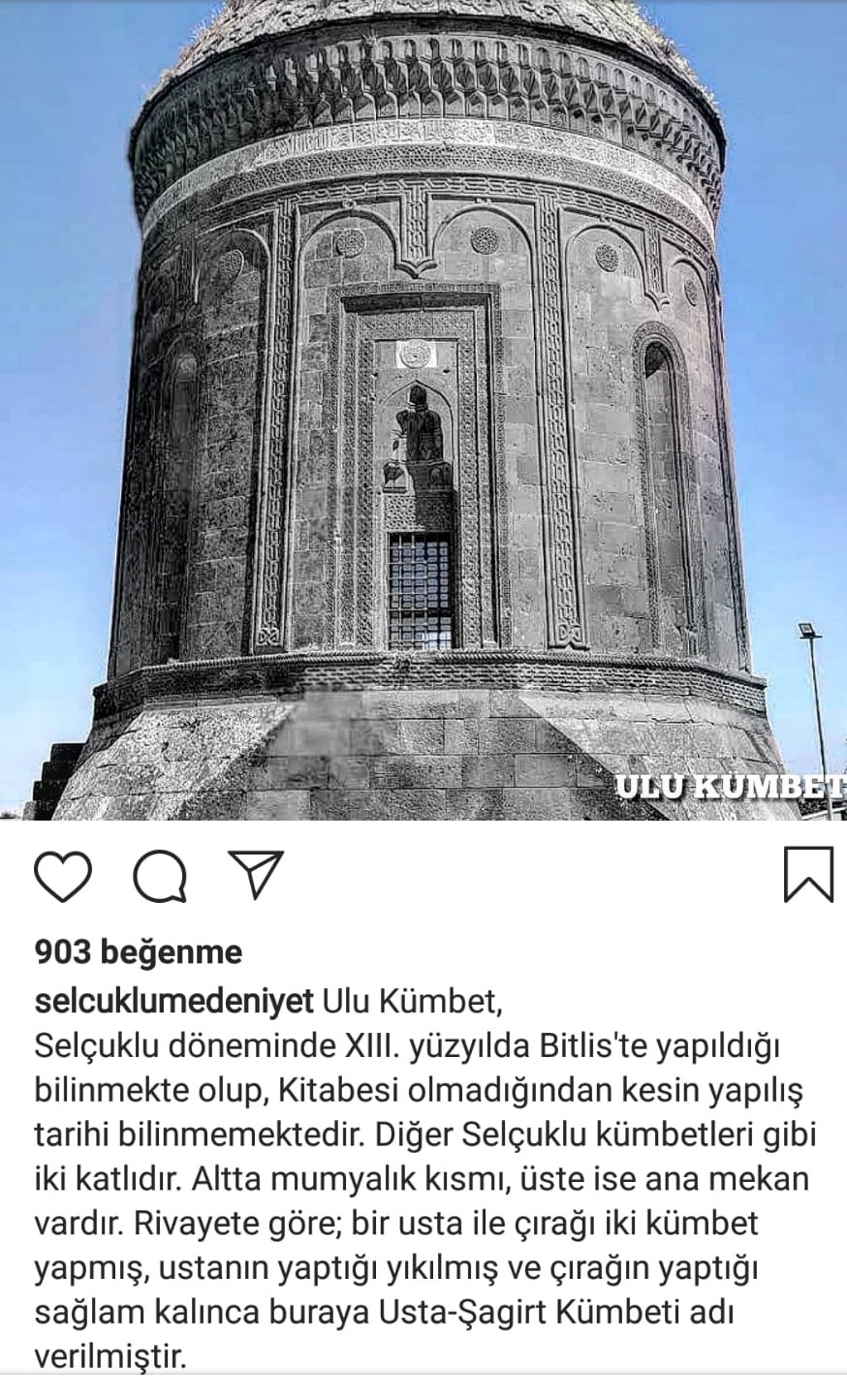Image resolution: width=847 pixels, height=1400 pixels.
Task: Open the Ulu Kümbet photo
Action: point(423,407)
